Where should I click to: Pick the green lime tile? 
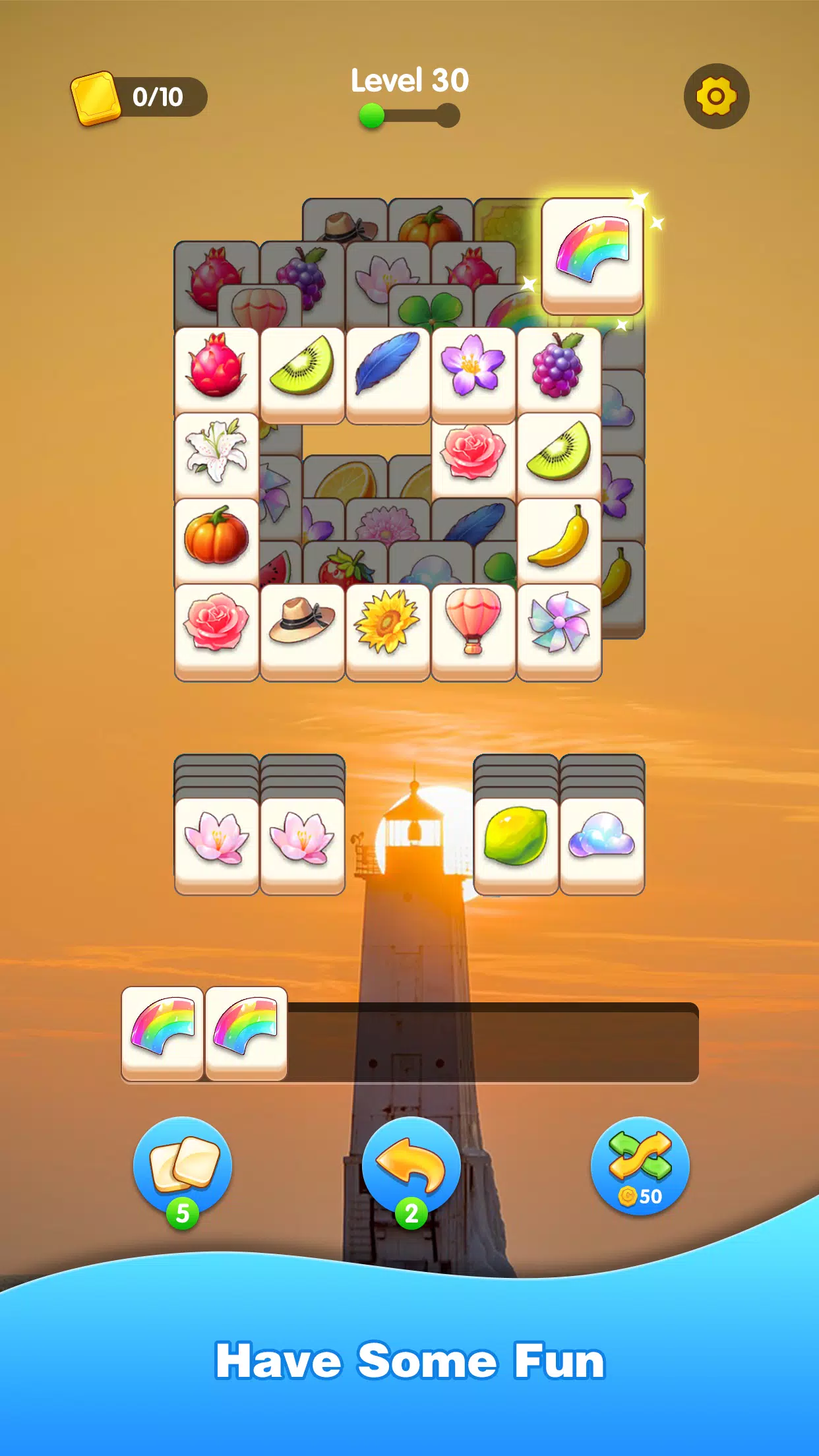click(516, 839)
